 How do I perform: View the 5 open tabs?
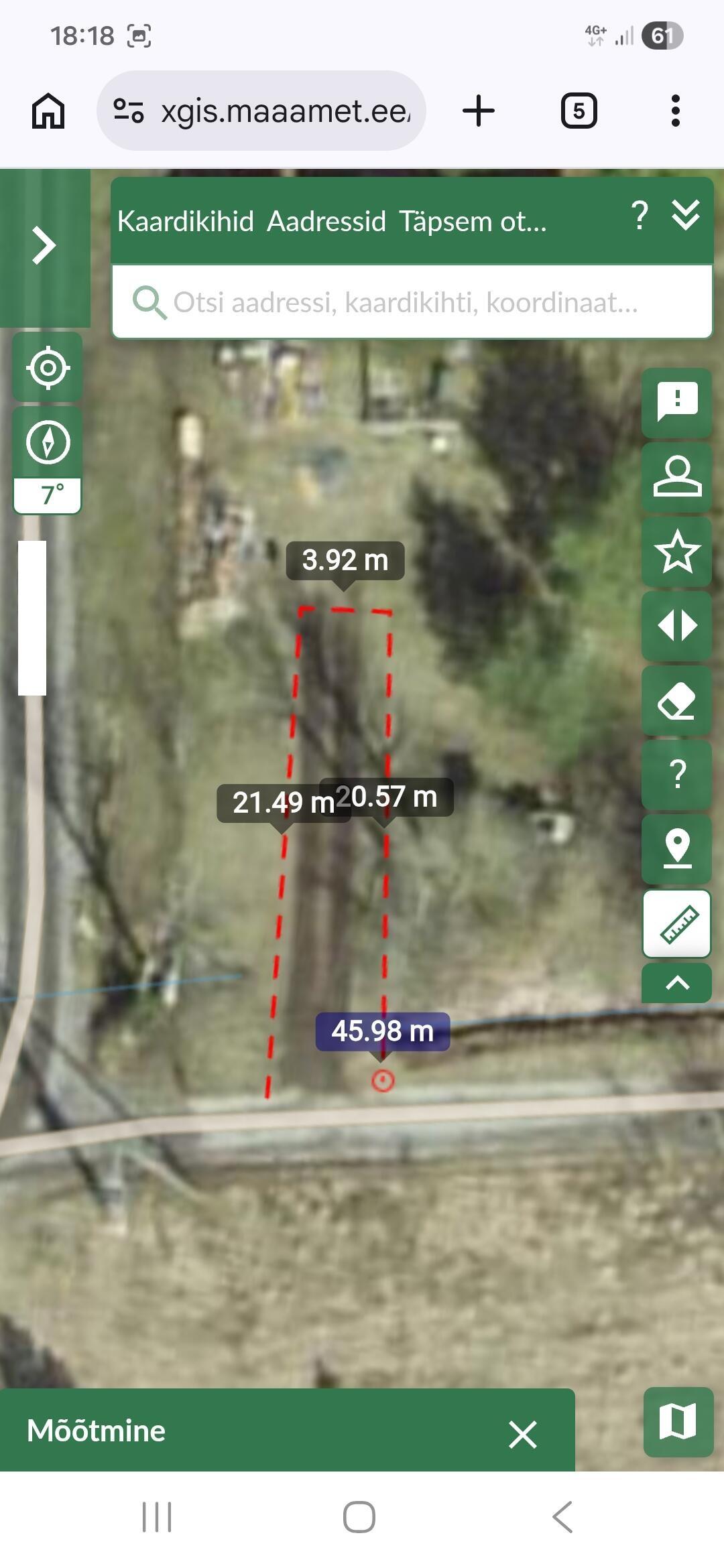coord(579,111)
